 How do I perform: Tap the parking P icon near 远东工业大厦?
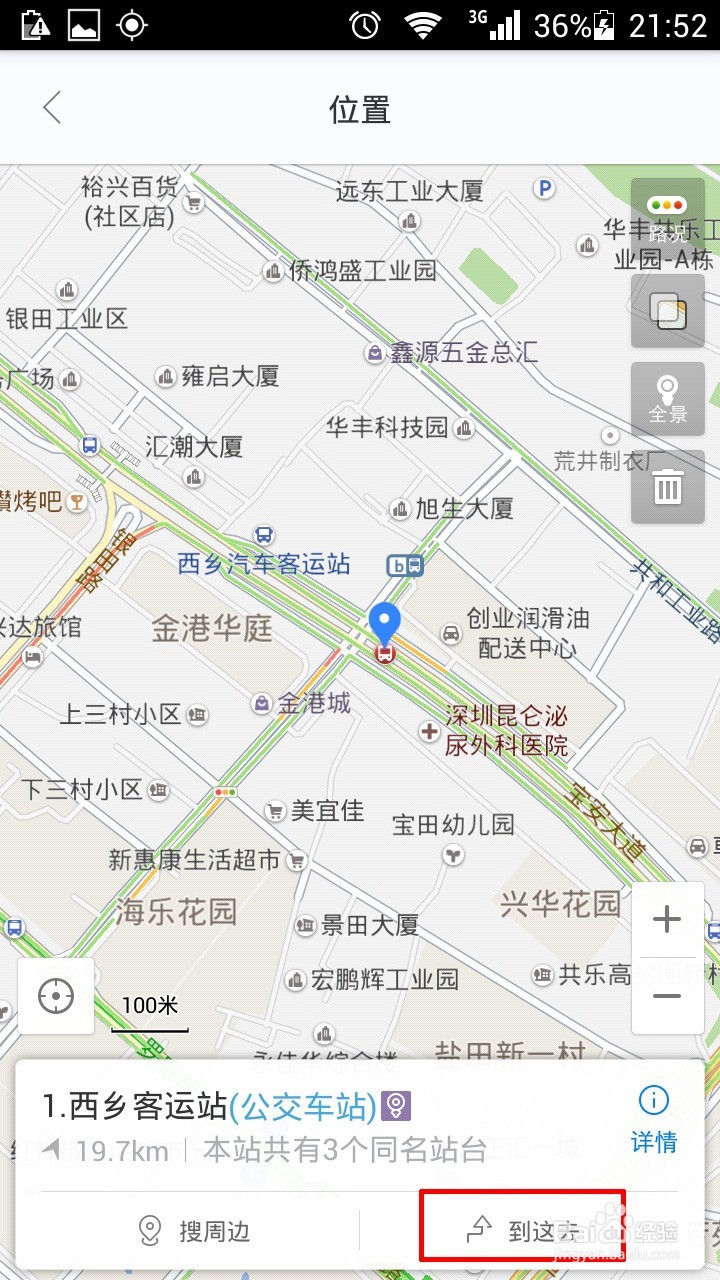pos(545,190)
